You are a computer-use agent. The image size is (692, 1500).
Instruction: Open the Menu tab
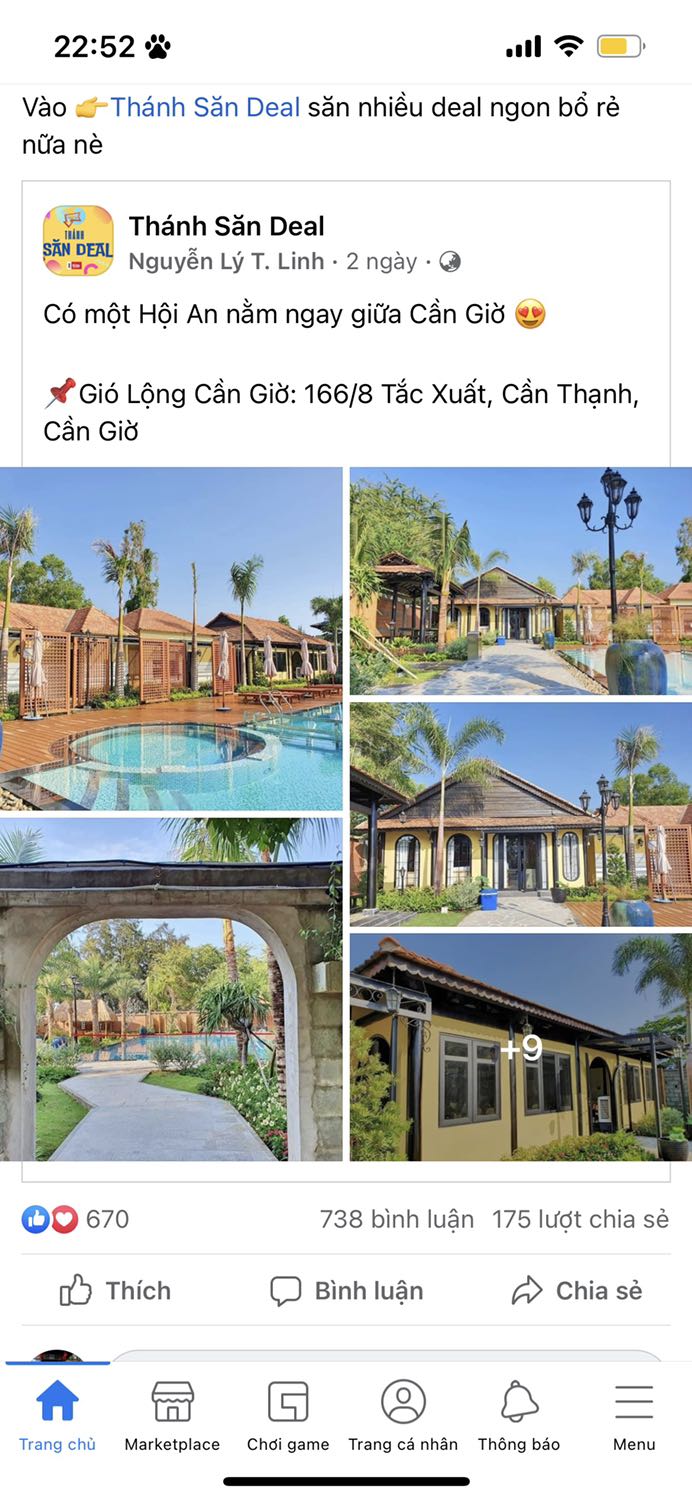tap(634, 1416)
